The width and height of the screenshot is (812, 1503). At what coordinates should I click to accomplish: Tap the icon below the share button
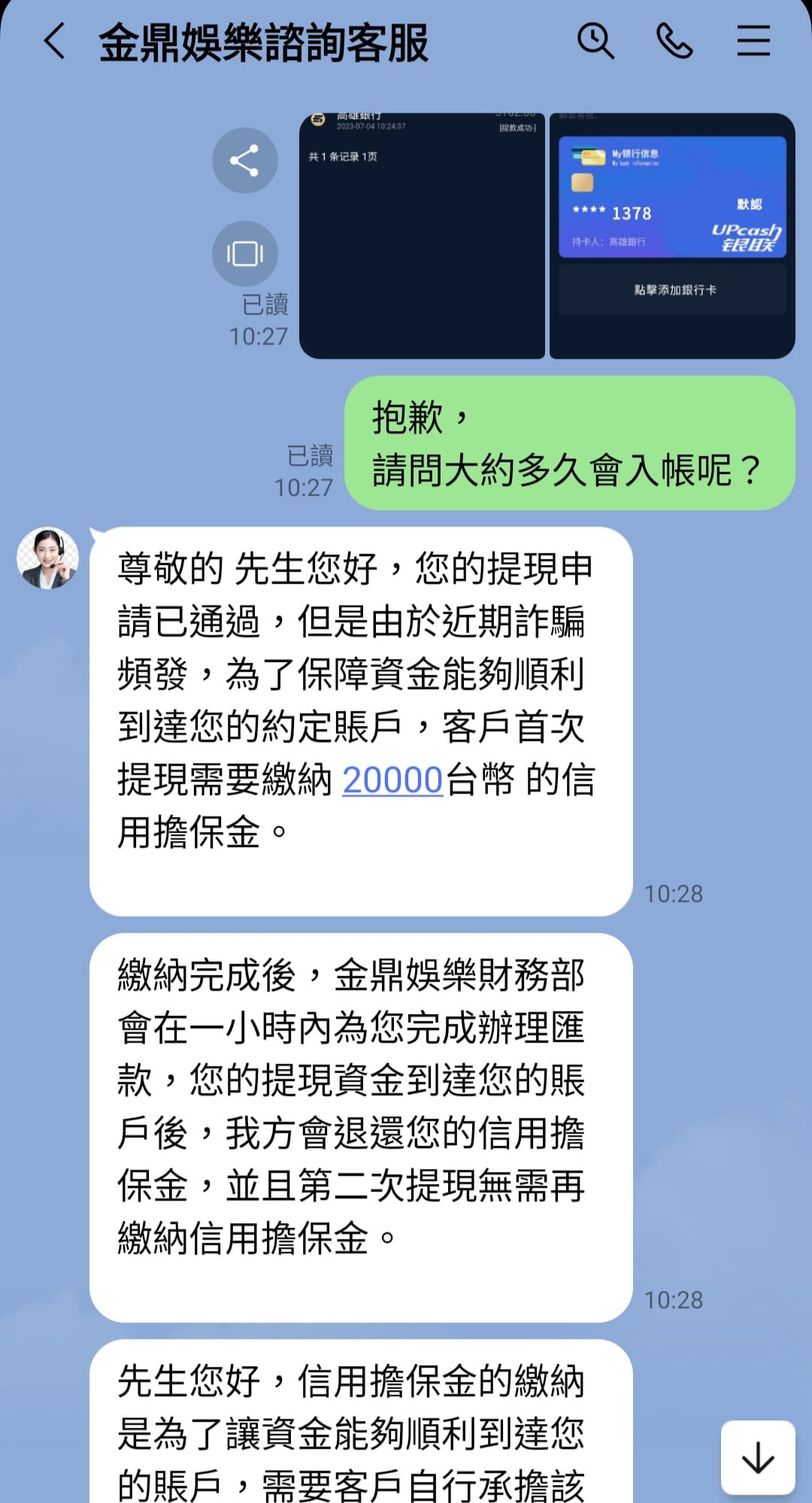click(244, 254)
